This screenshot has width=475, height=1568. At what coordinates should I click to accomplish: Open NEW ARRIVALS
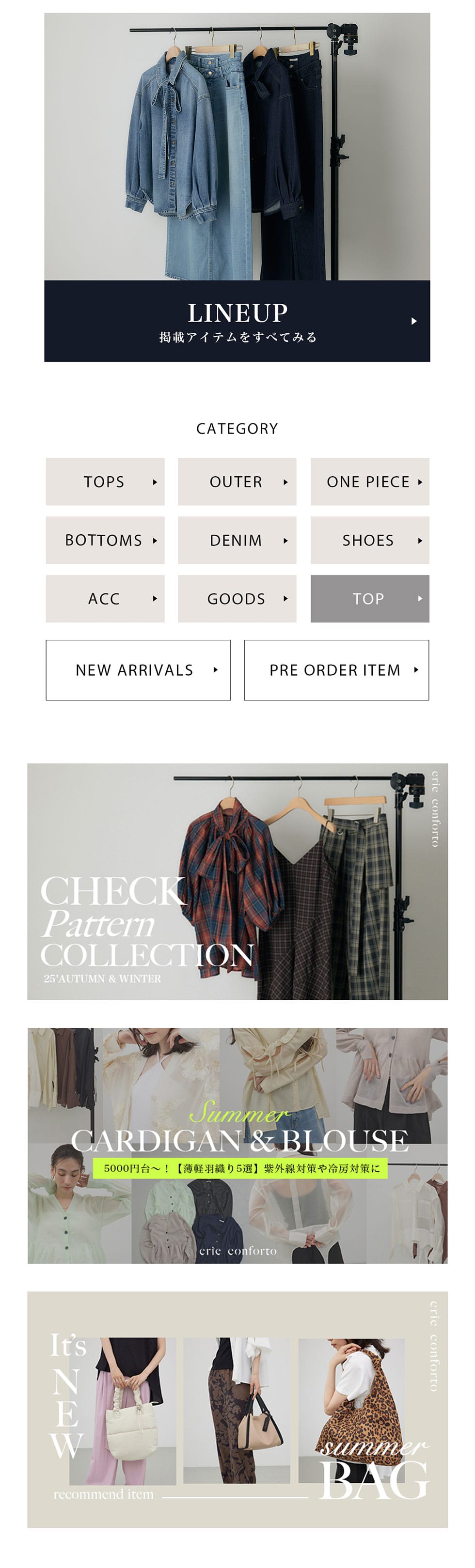pyautogui.click(x=138, y=669)
